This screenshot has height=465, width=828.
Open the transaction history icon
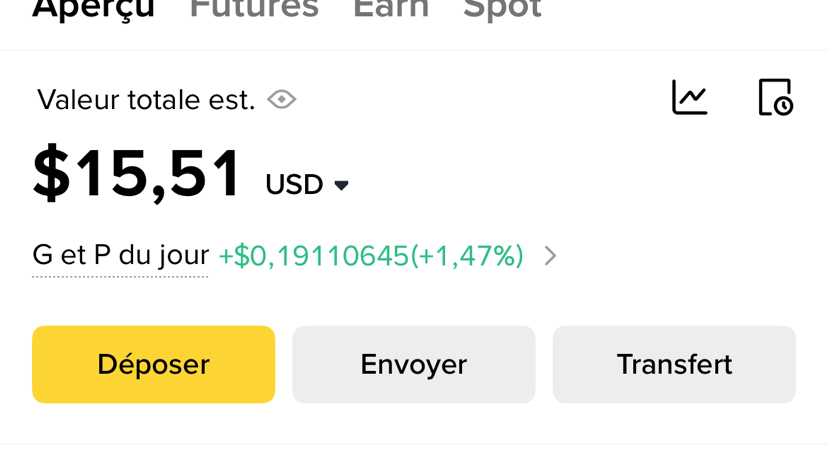pyautogui.click(x=775, y=97)
